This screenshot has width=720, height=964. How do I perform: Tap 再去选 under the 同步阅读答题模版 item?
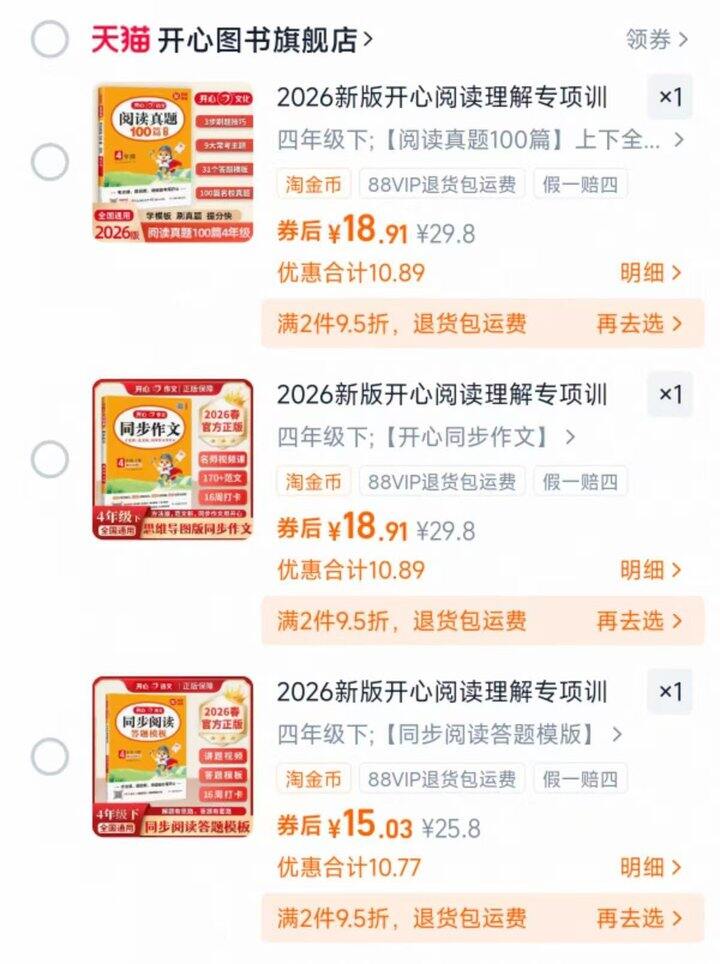pos(640,917)
